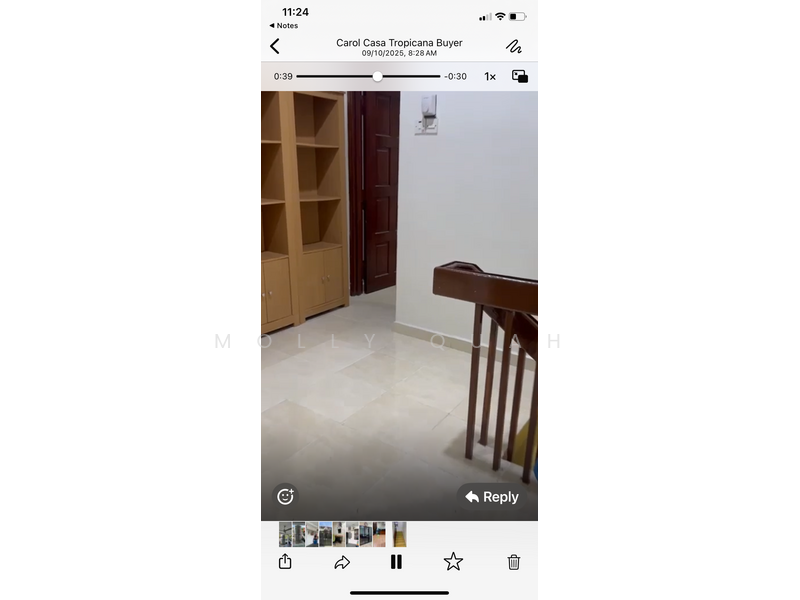This screenshot has width=800, height=600.
Task: Return to Notes via the status bar link
Action: pos(283,26)
